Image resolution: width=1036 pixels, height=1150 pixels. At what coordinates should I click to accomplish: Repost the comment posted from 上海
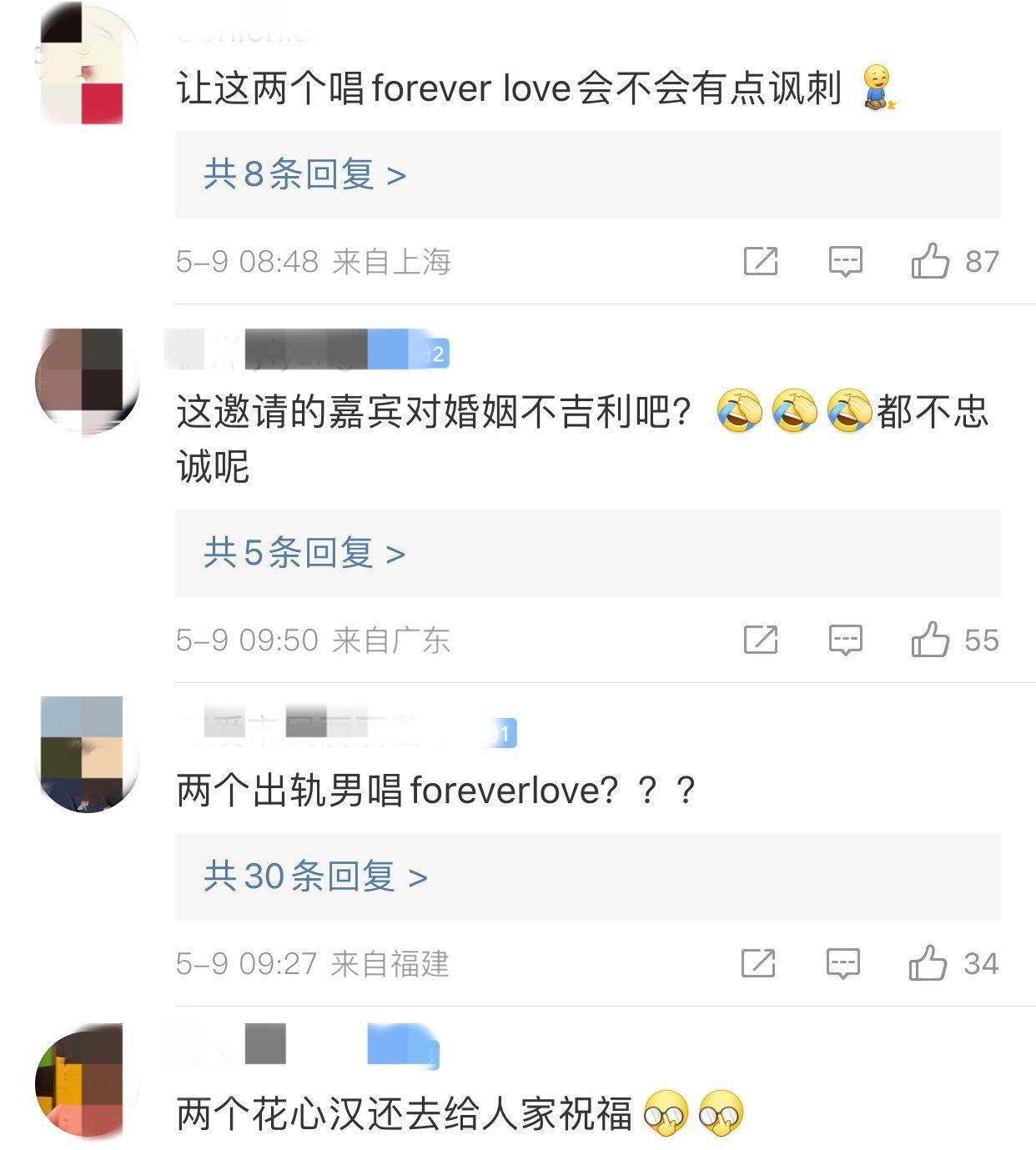tap(760, 261)
